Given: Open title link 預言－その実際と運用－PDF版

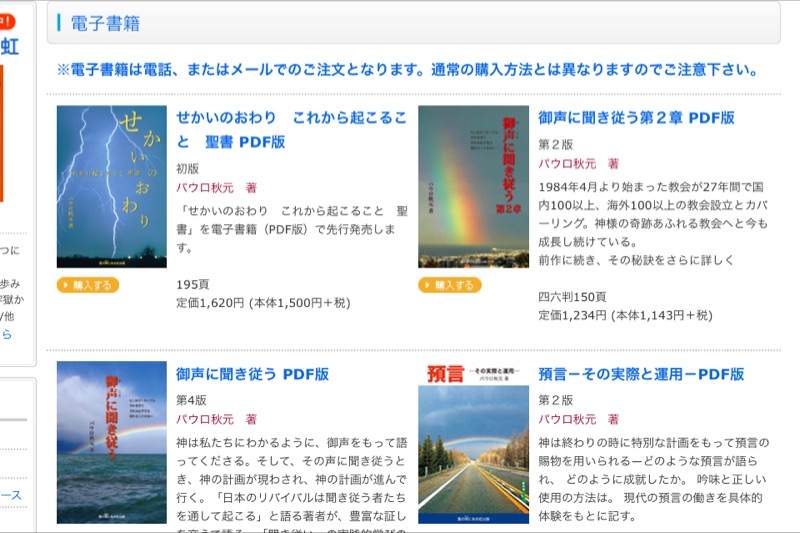Looking at the screenshot, I should click(x=641, y=374).
